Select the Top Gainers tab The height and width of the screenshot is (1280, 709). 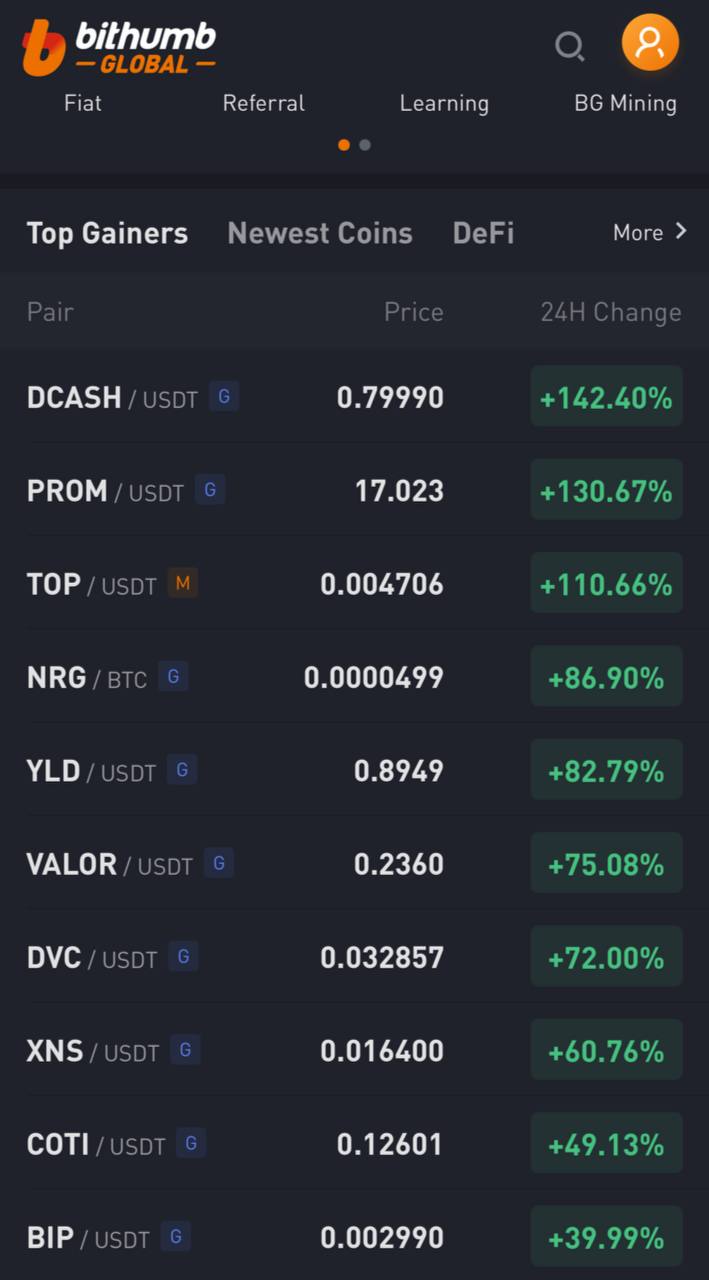click(107, 233)
